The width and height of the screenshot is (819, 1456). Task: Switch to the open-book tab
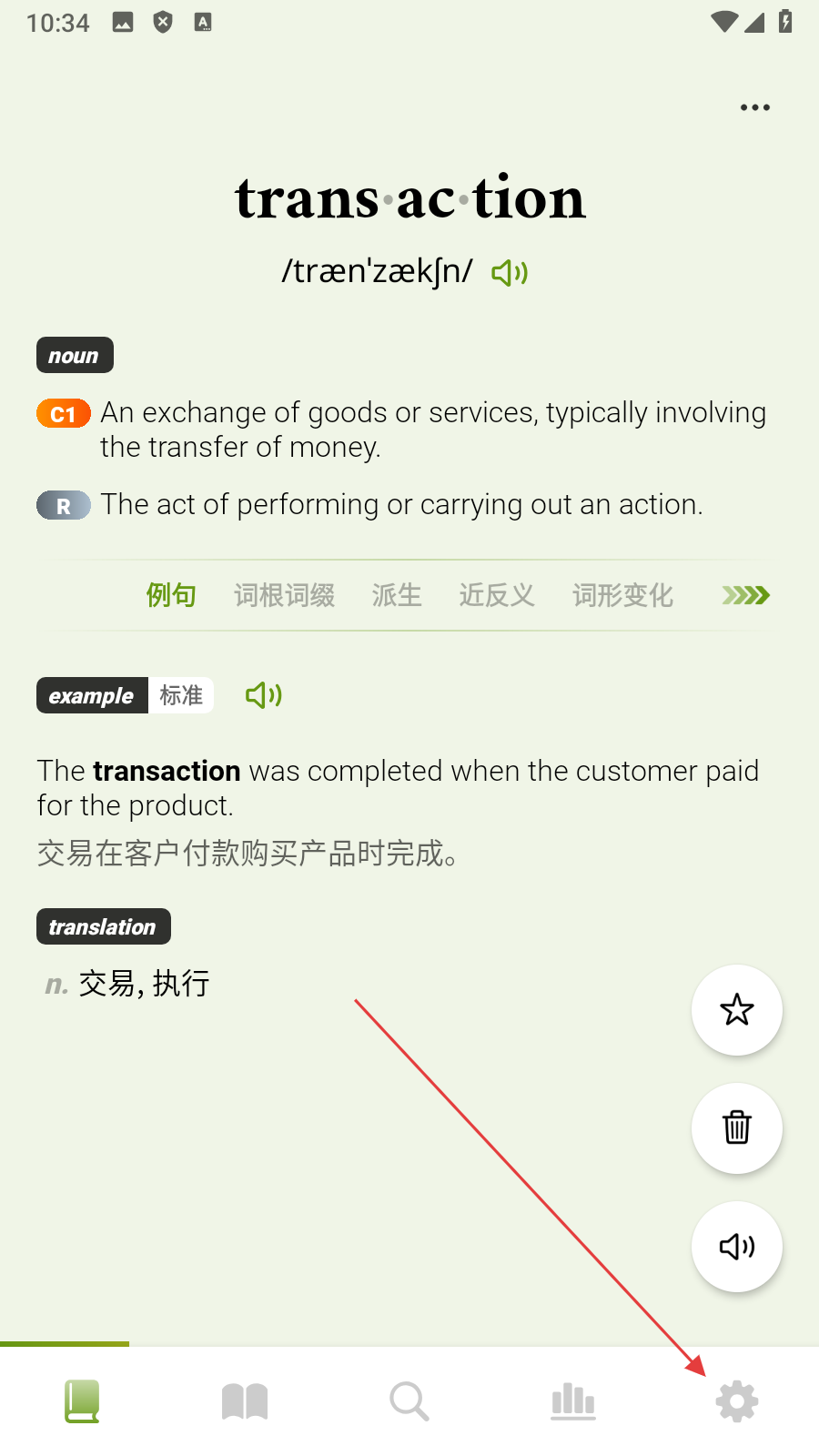245,1401
